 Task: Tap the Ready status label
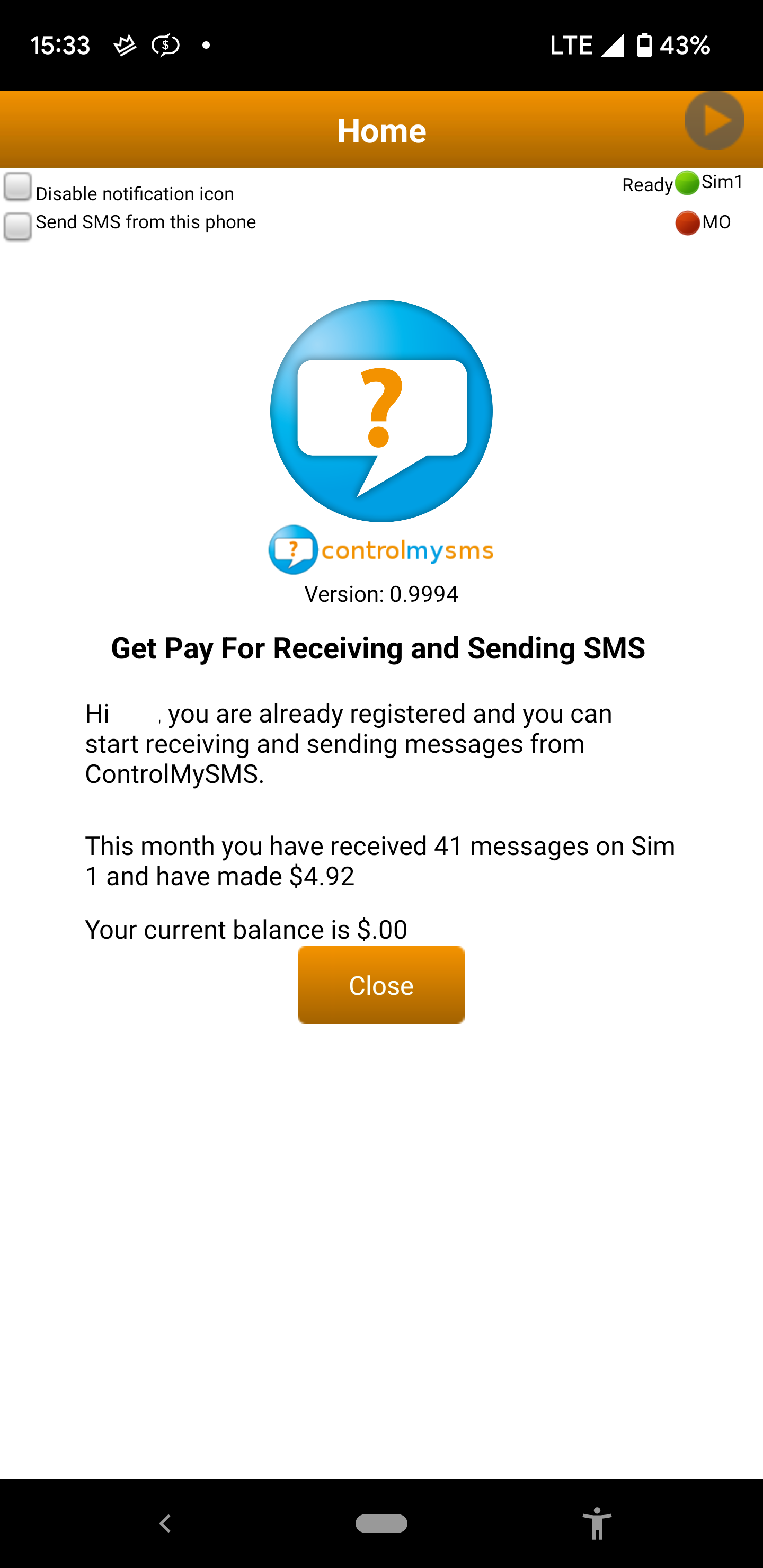tap(647, 185)
